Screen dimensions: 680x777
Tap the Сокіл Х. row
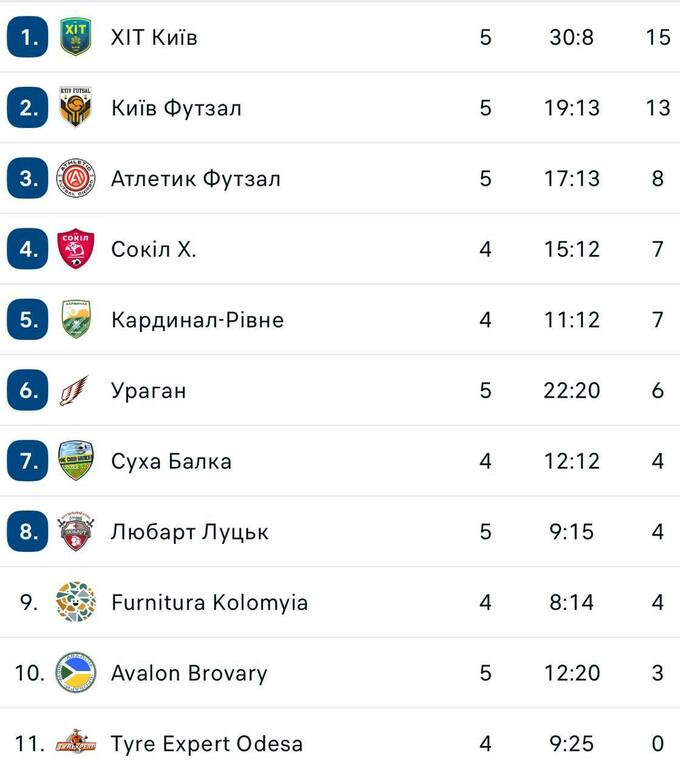(x=153, y=249)
